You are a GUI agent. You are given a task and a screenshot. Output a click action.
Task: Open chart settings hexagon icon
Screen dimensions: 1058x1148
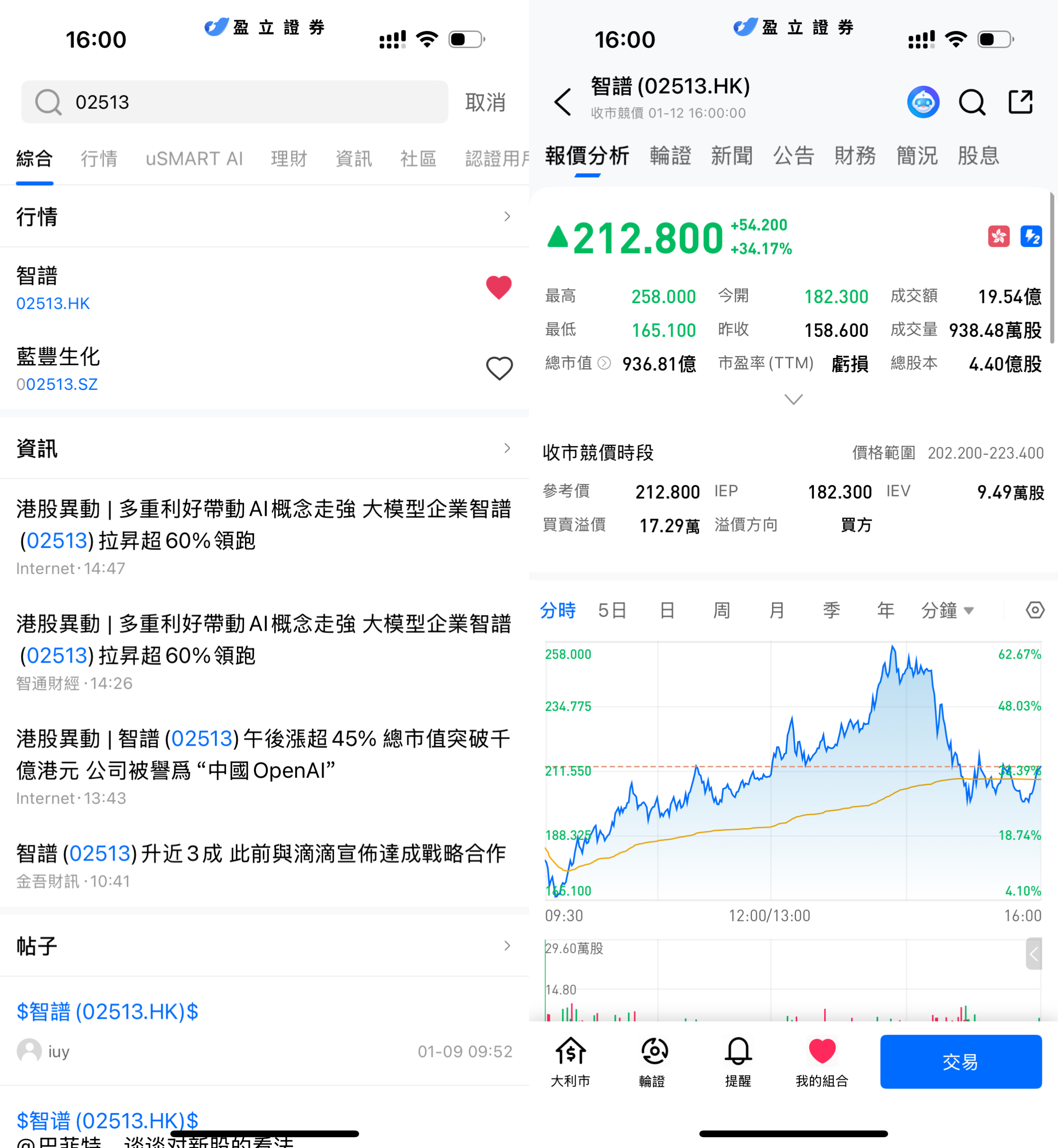(1035, 610)
